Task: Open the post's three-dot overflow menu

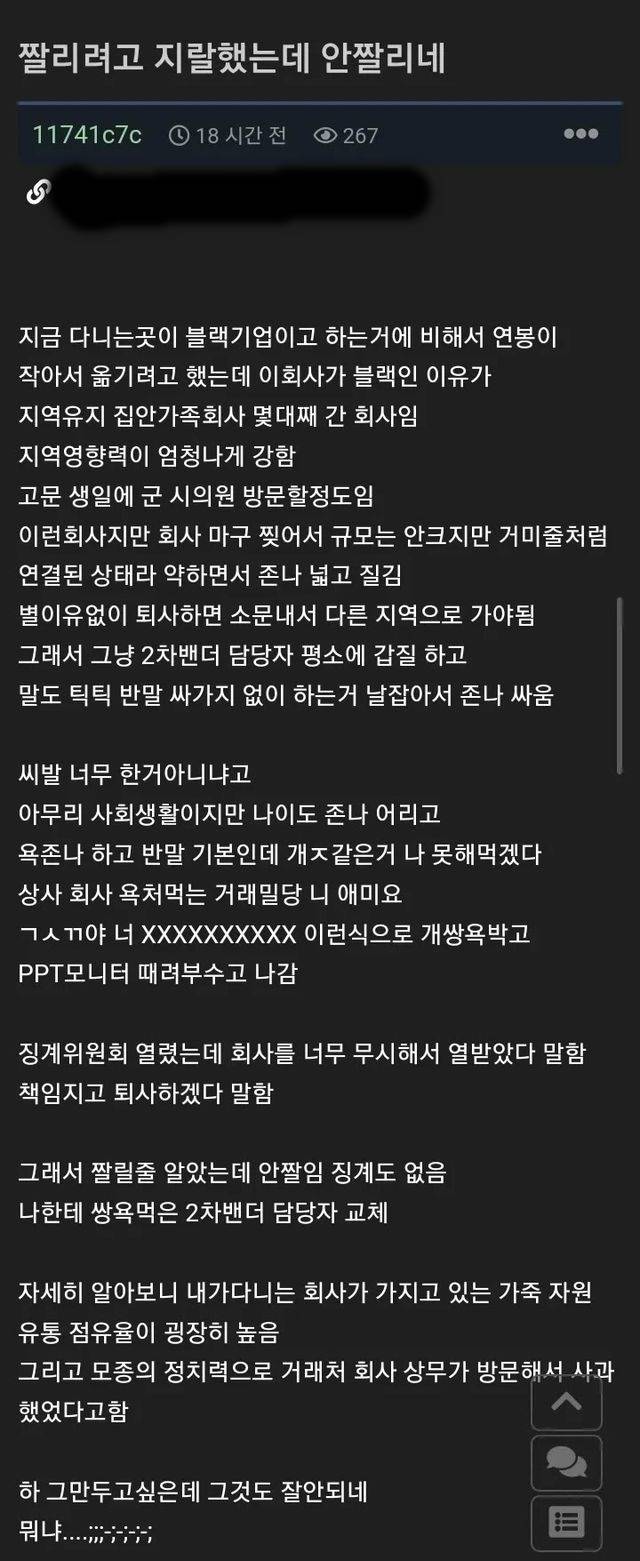Action: [x=580, y=135]
